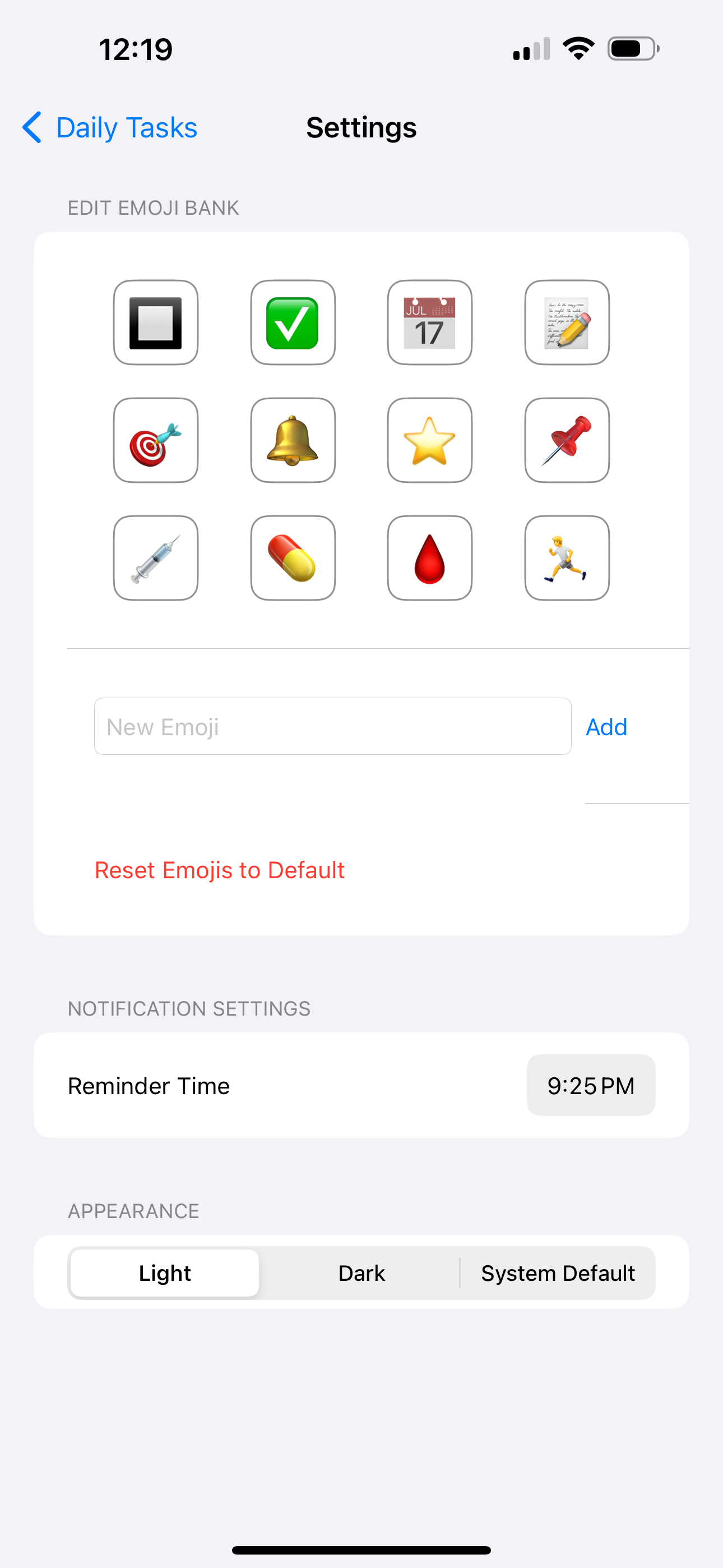Switch appearance to Light

[165, 1273]
